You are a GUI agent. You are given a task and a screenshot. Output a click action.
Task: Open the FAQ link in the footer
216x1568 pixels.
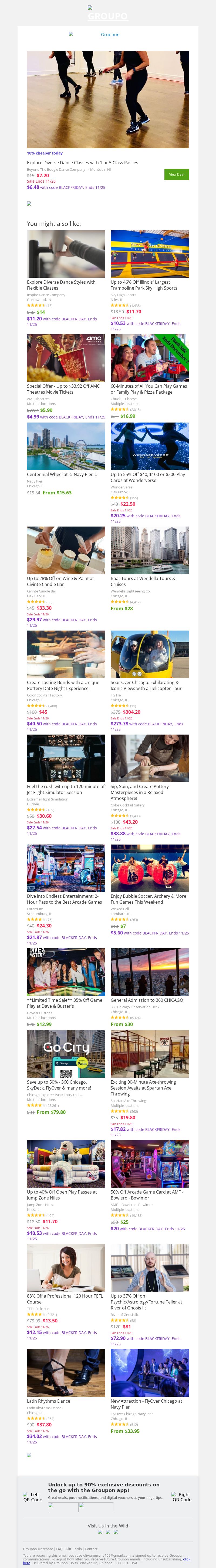pos(60,1549)
